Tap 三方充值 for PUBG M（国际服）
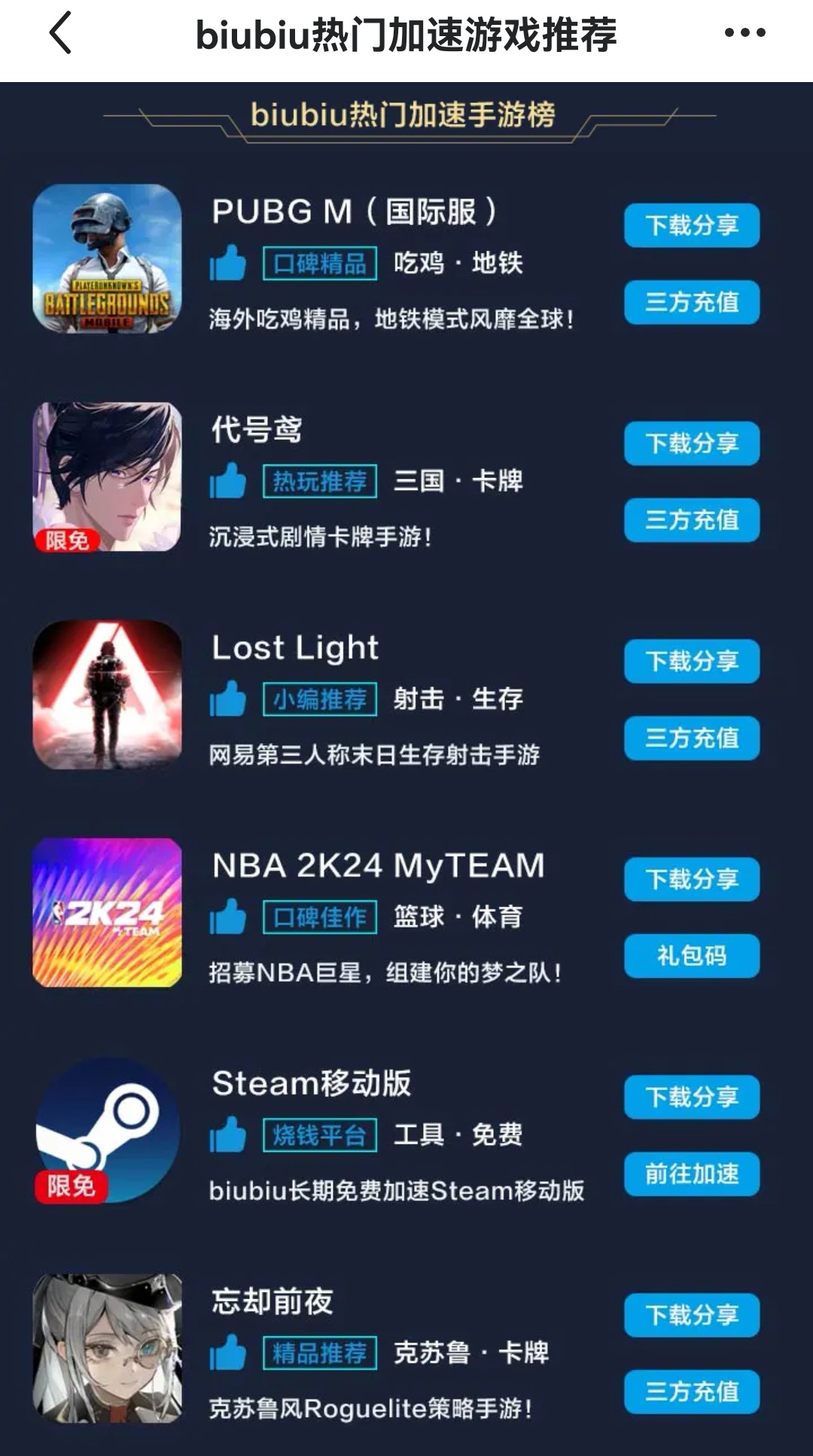 [x=692, y=302]
